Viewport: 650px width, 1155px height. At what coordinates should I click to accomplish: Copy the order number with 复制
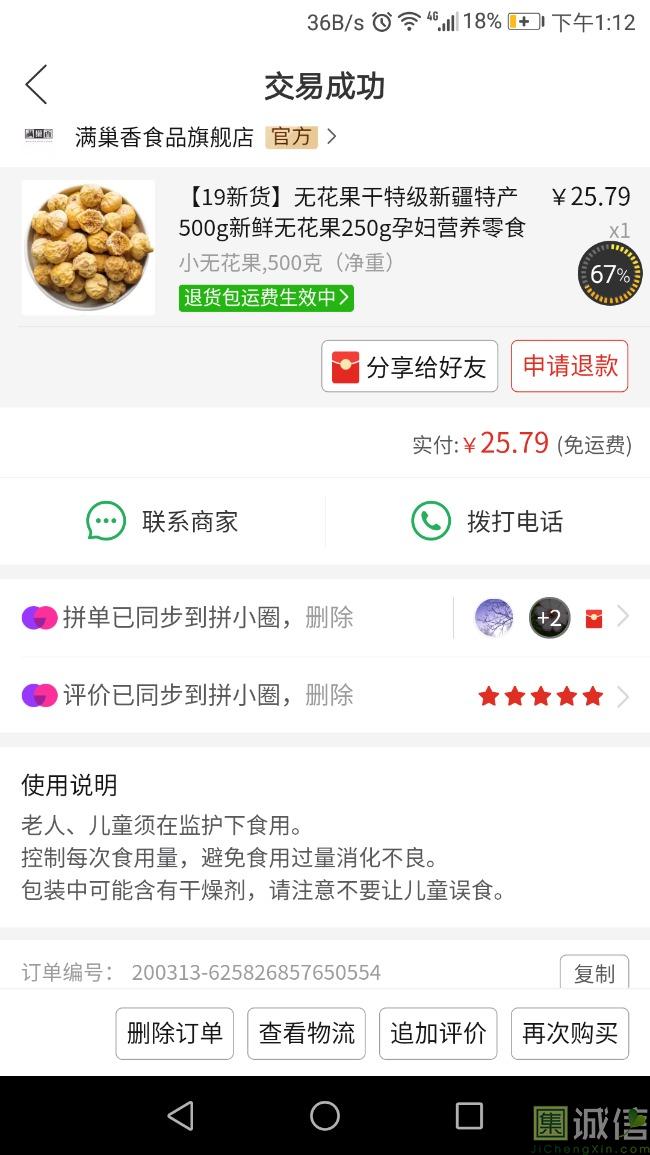tap(594, 973)
